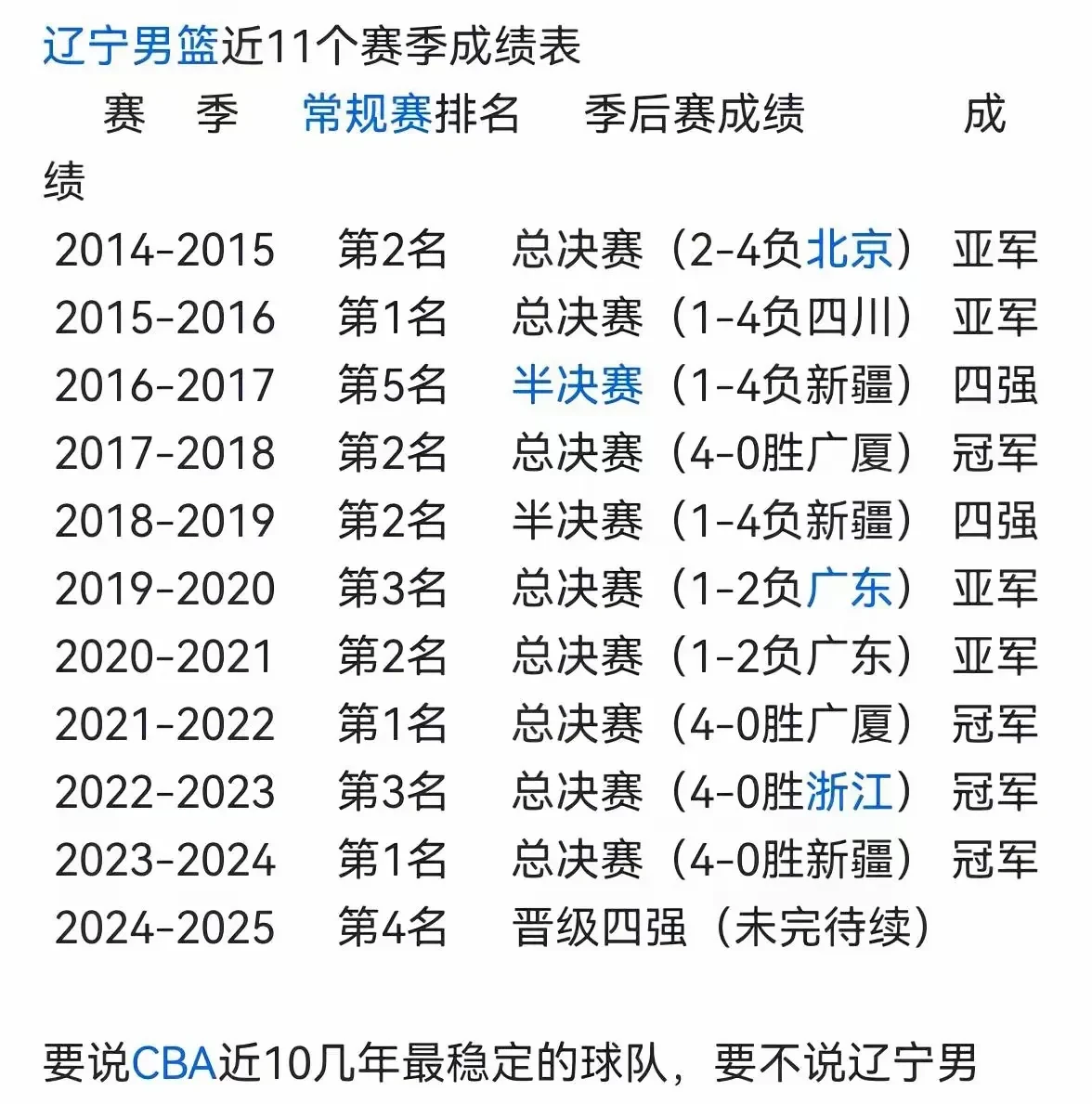Viewport: 1092px width, 1104px height.
Task: Follow the blue 半决赛 link
Action: click(577, 385)
